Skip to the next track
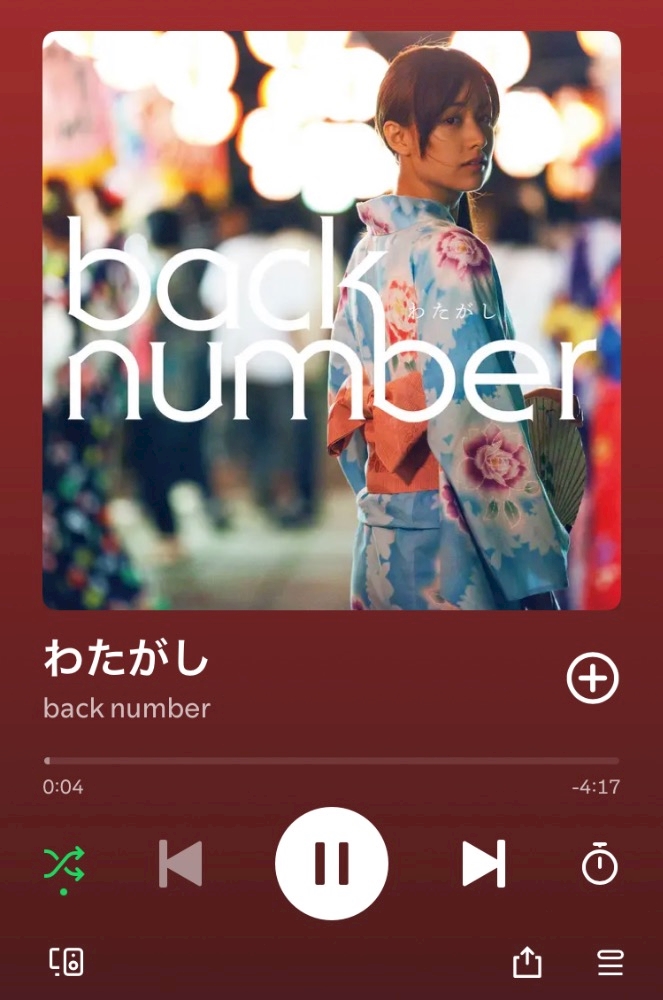663x1000 pixels. (x=483, y=864)
